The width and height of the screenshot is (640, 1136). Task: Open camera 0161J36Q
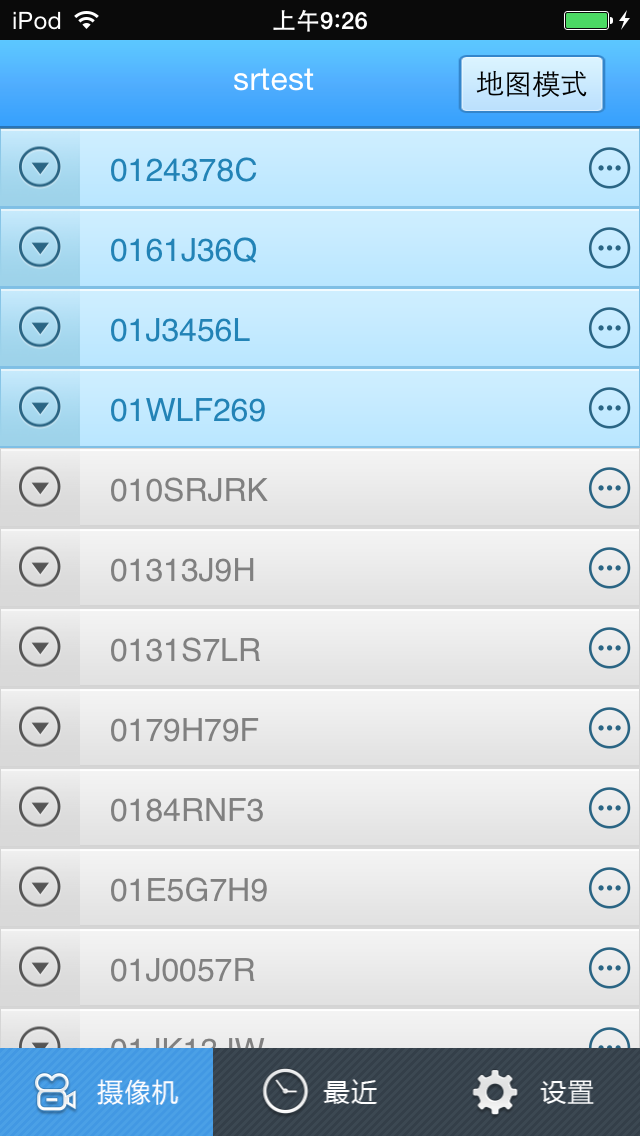click(184, 250)
